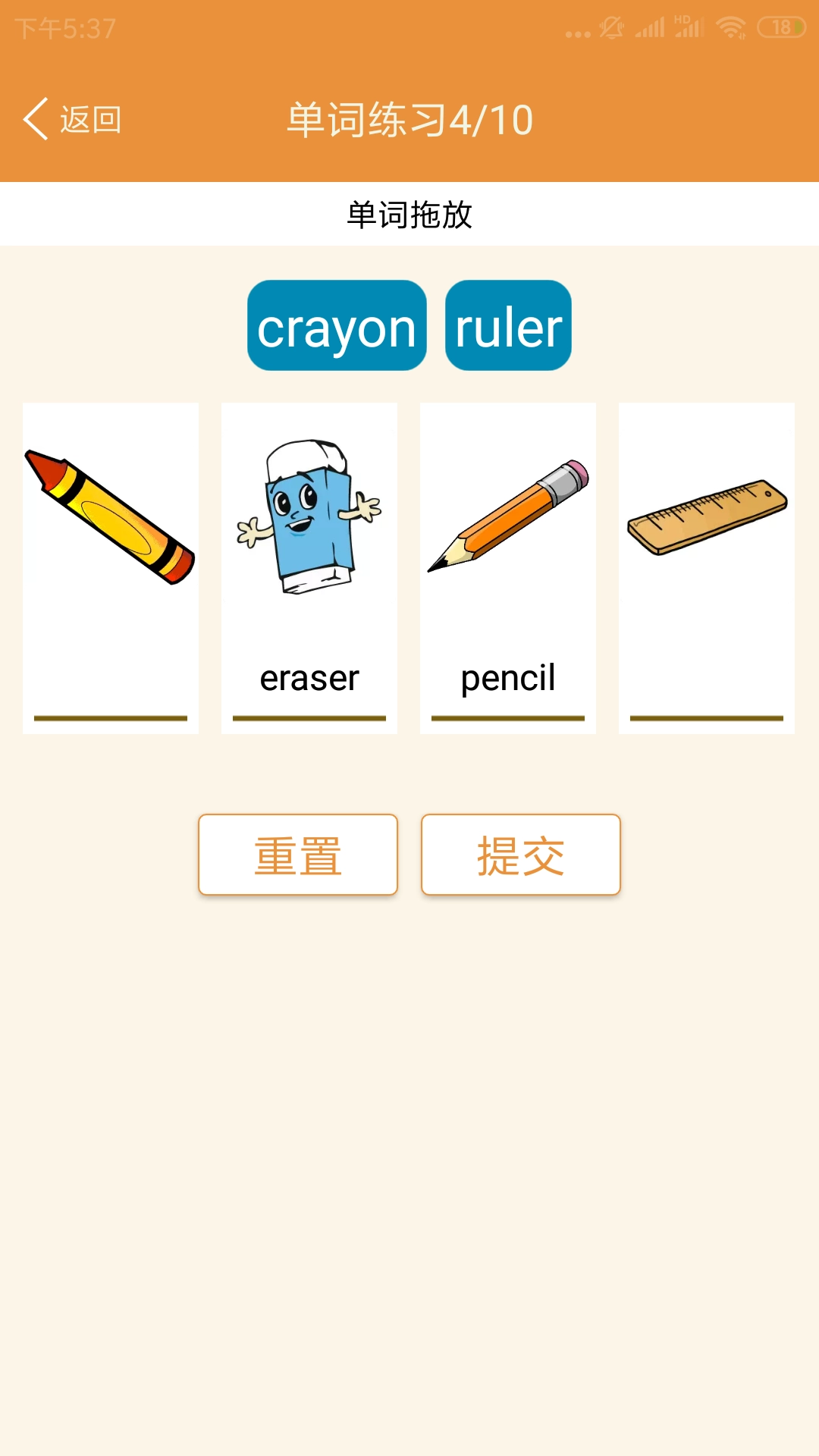
Task: Tap the blank line under the ruler image
Action: 707,716
